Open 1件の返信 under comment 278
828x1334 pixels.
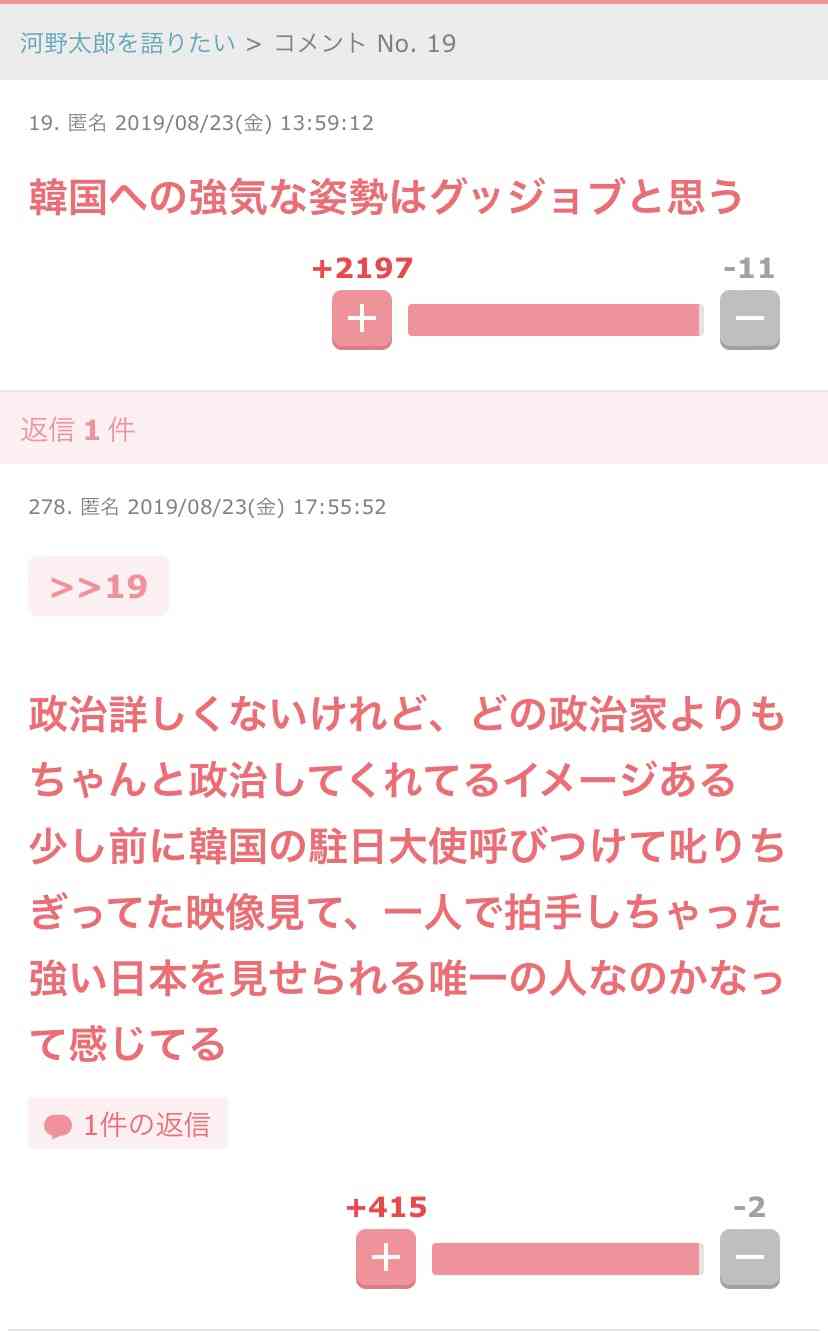128,1124
